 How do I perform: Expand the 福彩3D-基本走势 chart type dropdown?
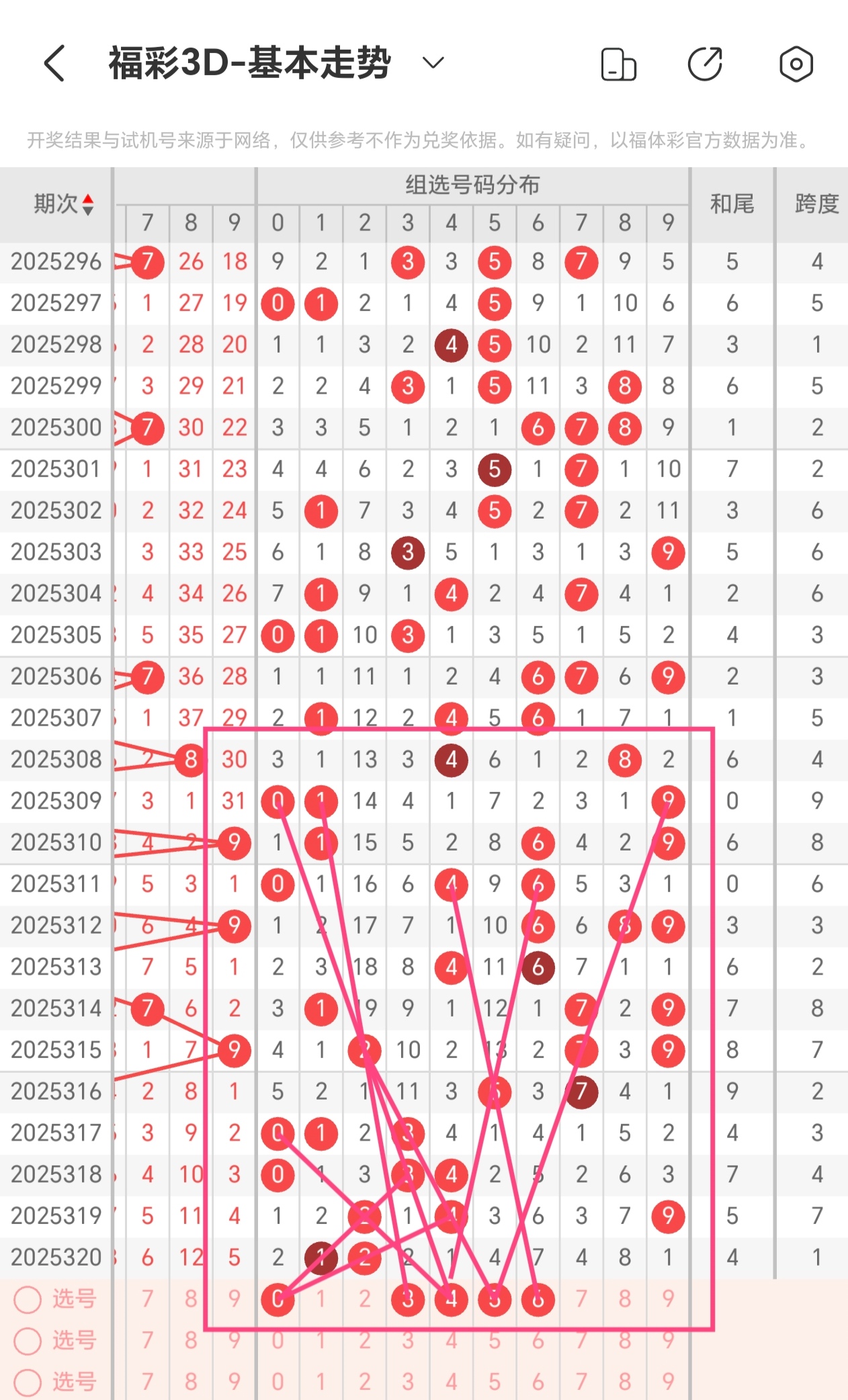pos(433,63)
